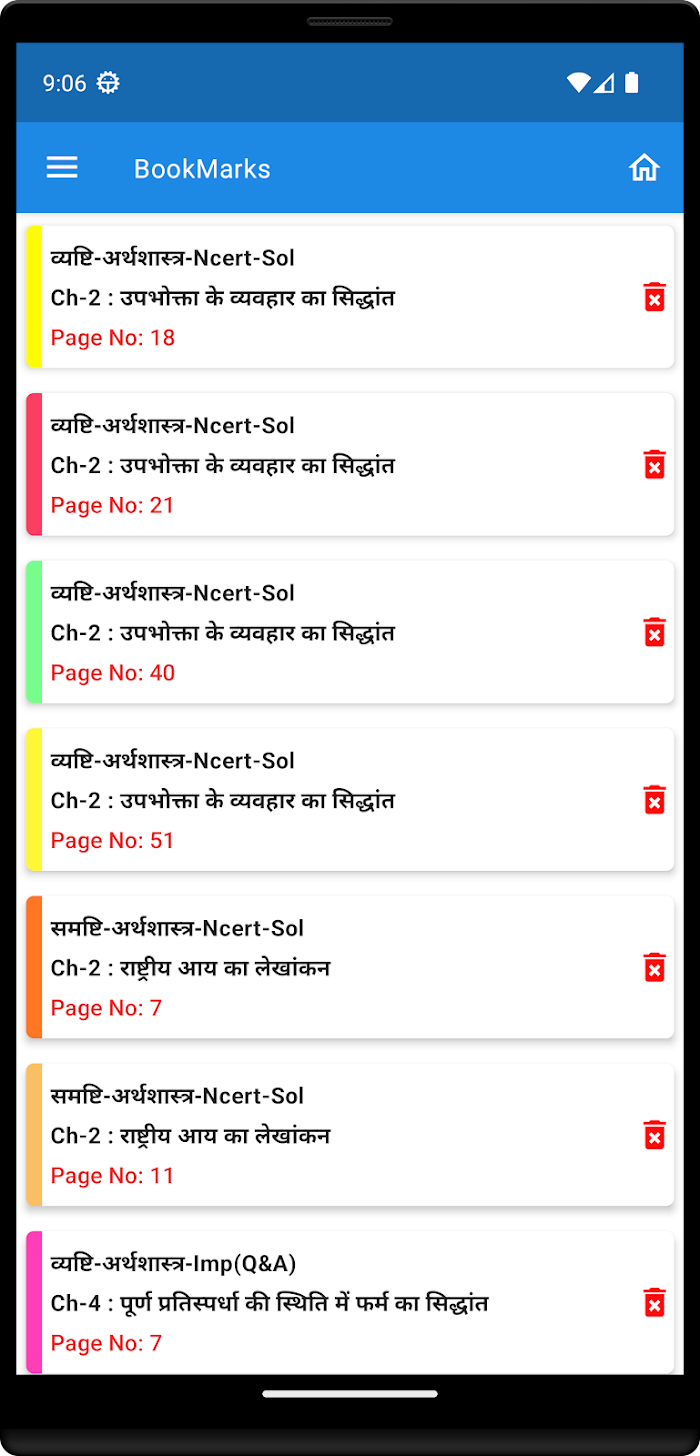Delete the Imp(Q&A) Ch-4 bookmark
The height and width of the screenshot is (1456, 700).
tap(654, 1302)
